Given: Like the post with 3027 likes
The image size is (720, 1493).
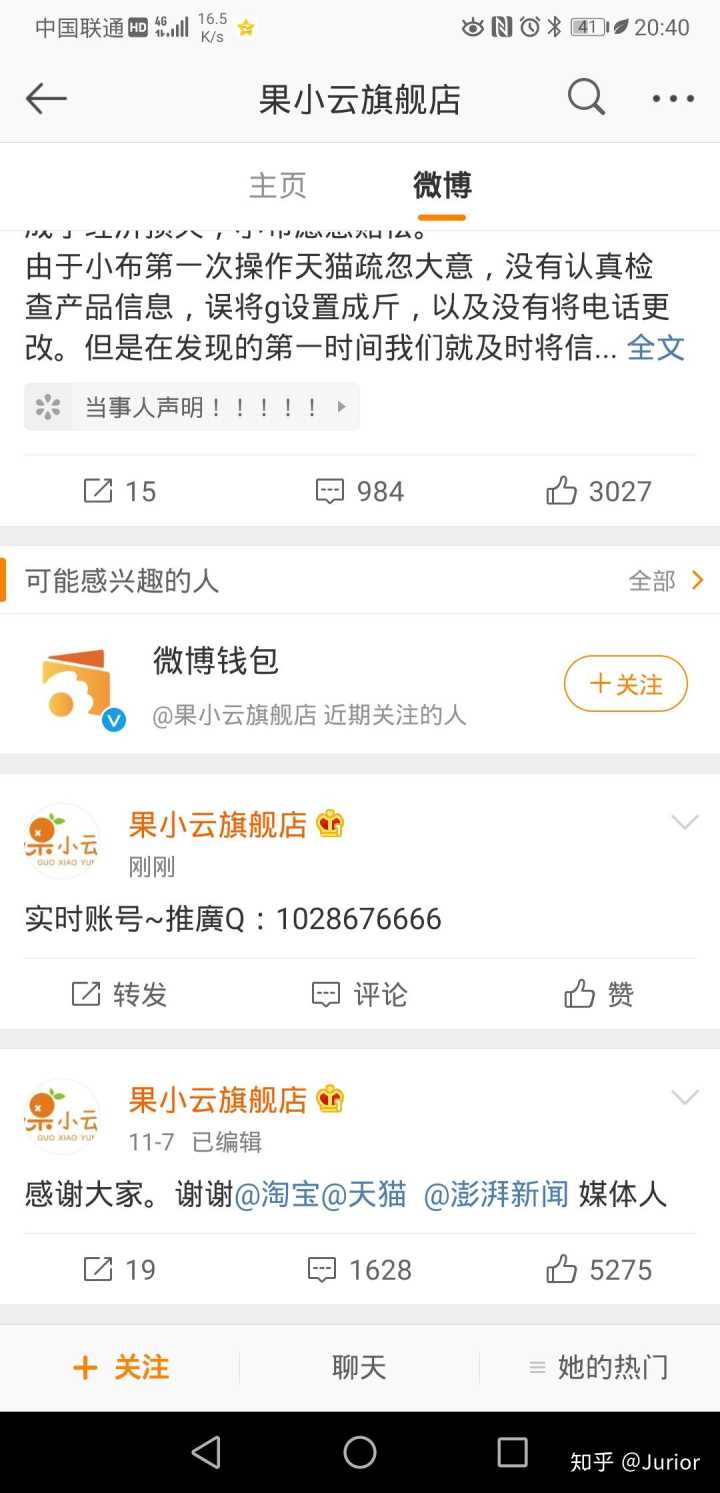Looking at the screenshot, I should [x=599, y=491].
